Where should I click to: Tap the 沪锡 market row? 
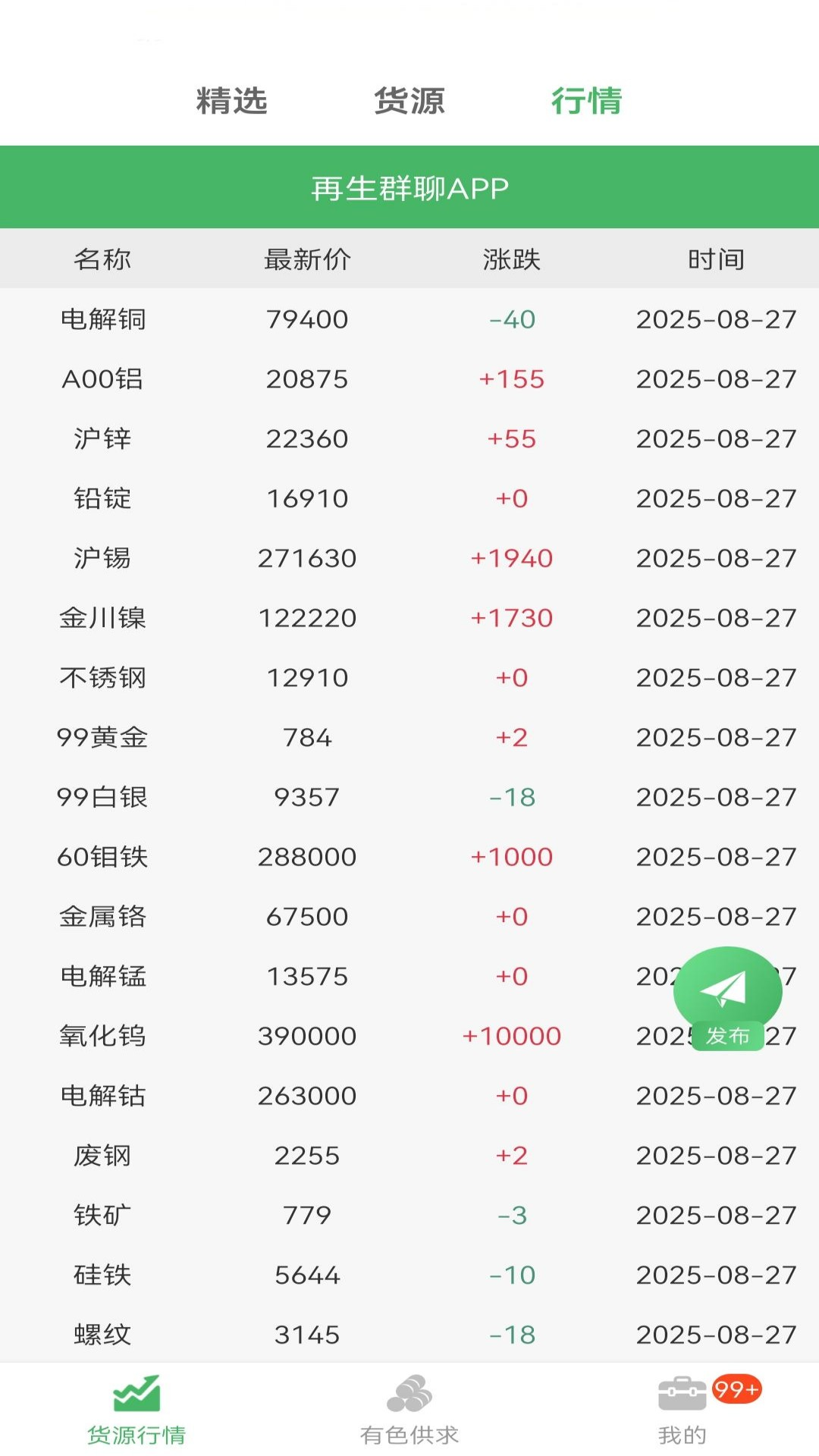point(409,559)
